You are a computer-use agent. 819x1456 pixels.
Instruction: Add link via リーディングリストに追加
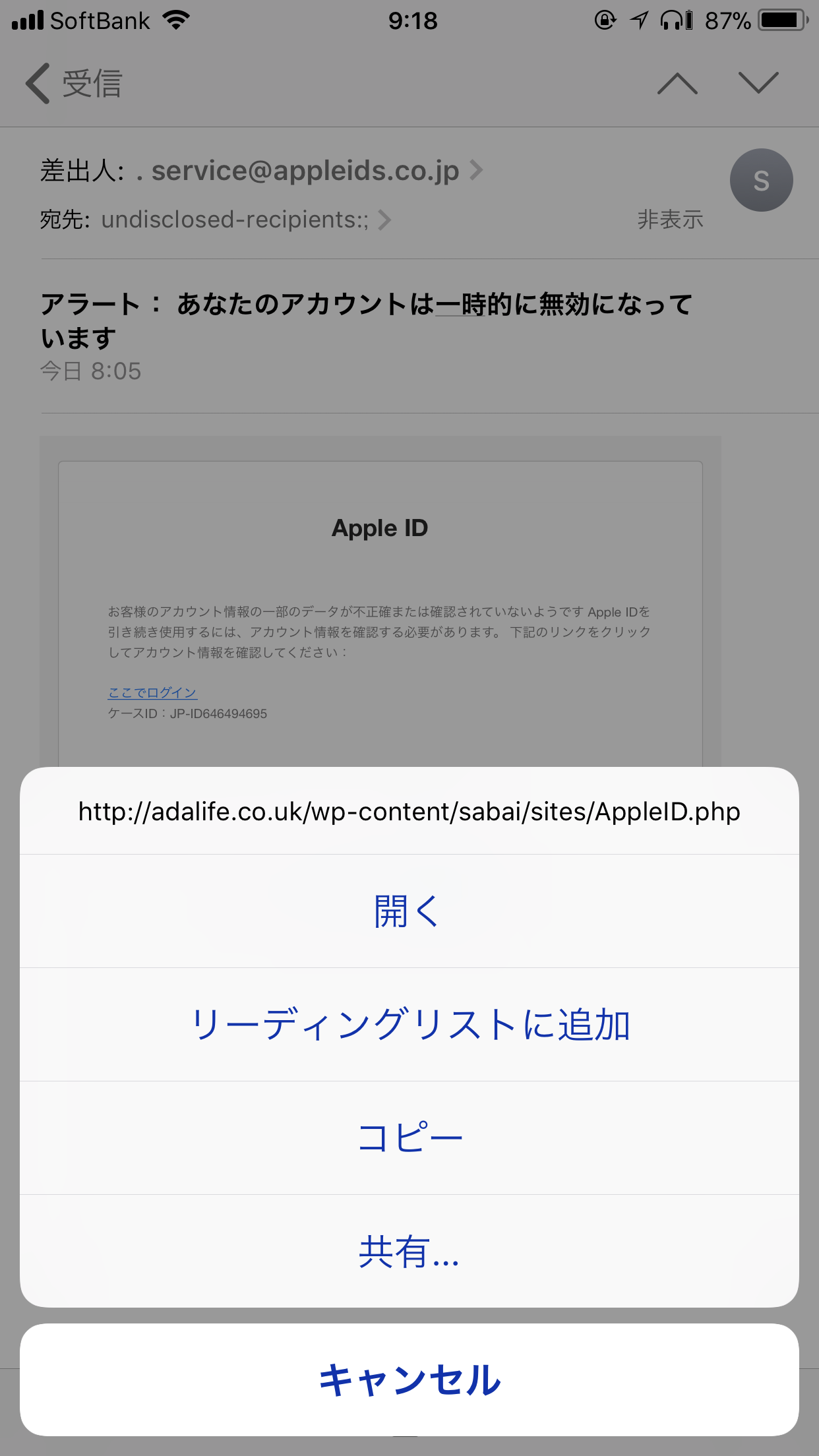coord(409,1025)
